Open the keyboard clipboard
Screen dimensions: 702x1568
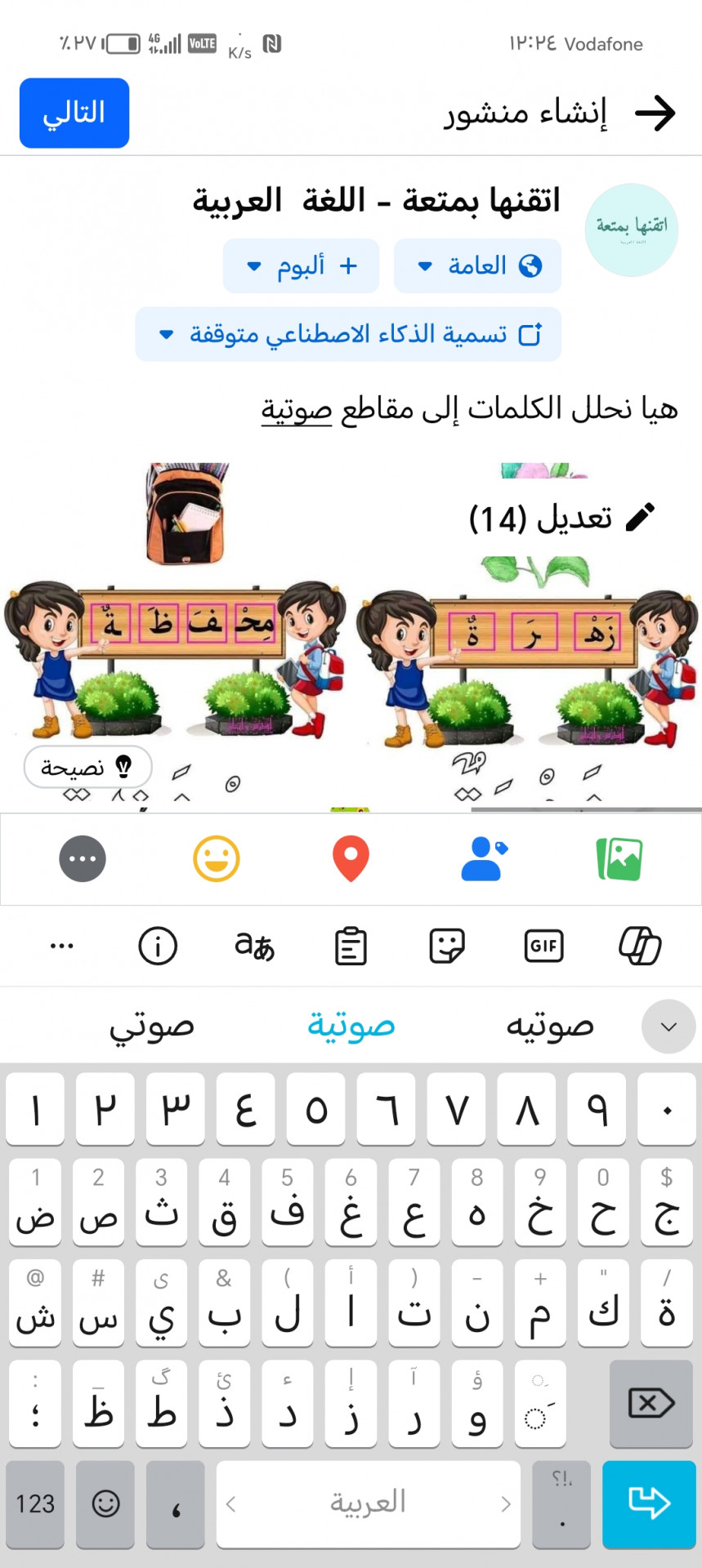click(351, 947)
